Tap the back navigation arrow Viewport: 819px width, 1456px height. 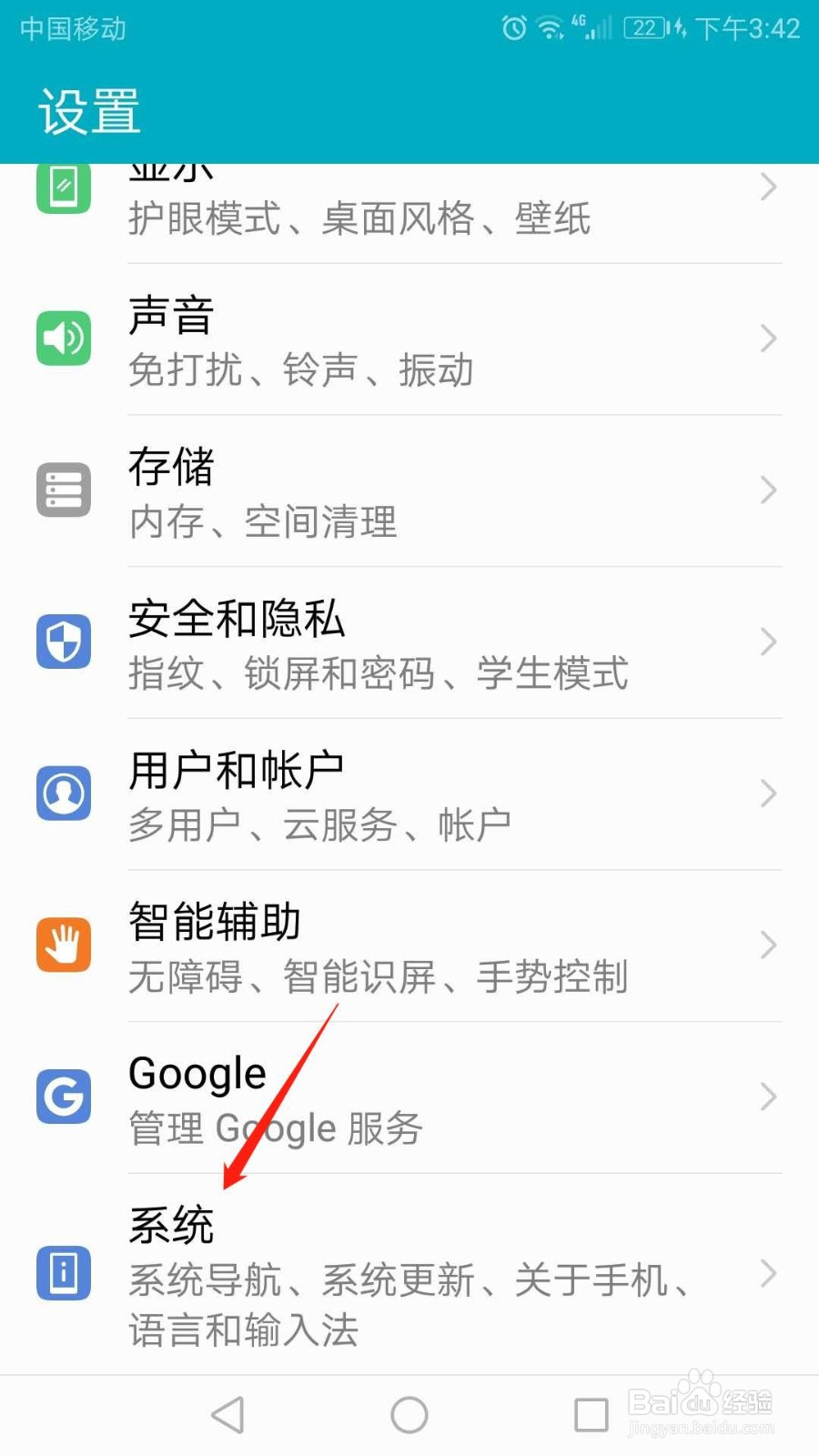click(x=227, y=1413)
